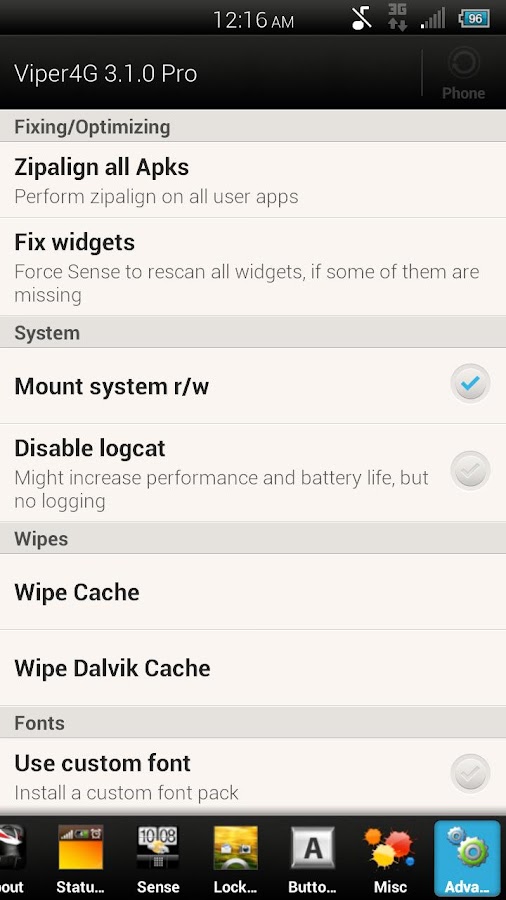Tap the Phone reboot icon in header
The image size is (506, 900).
(464, 73)
